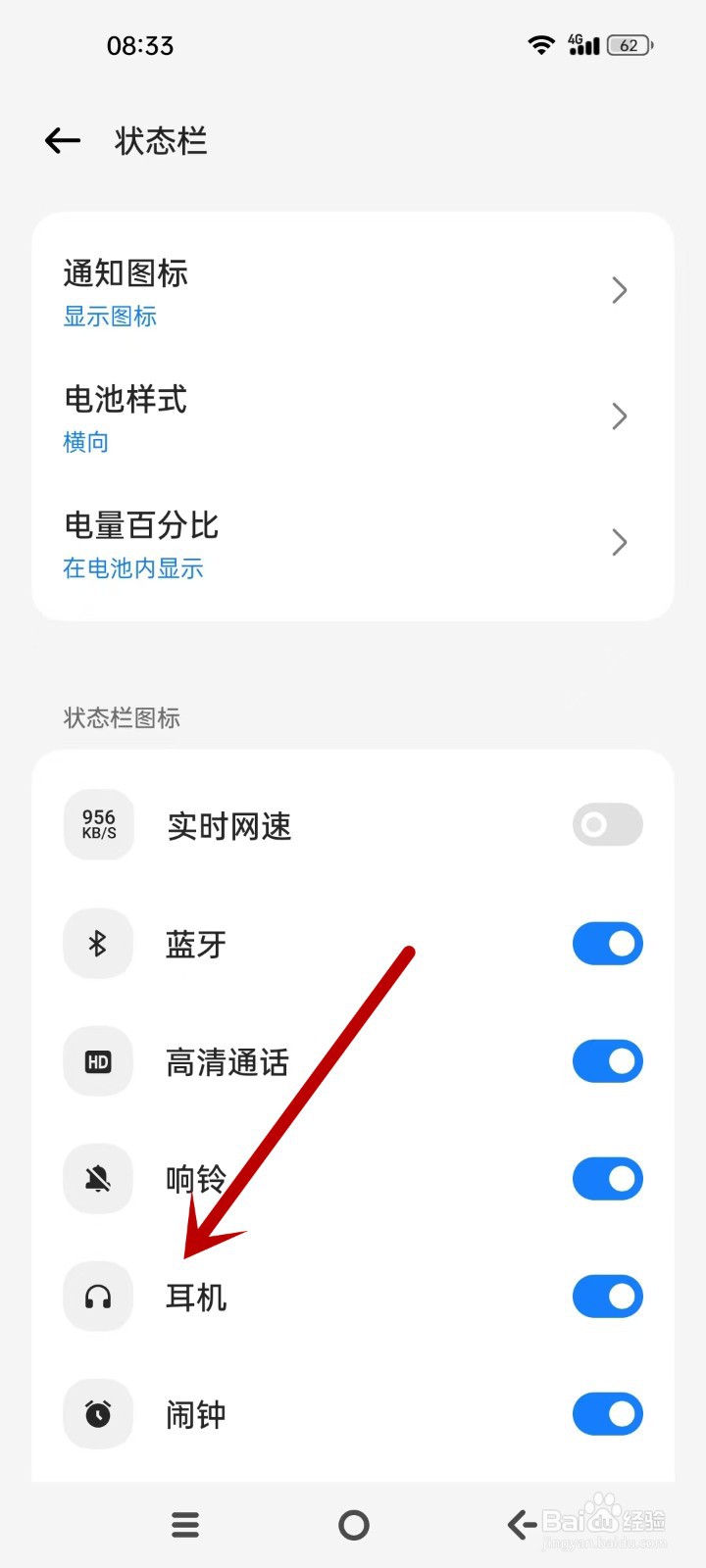Disable the 蓝牙 Bluetooth status icon

[607, 943]
